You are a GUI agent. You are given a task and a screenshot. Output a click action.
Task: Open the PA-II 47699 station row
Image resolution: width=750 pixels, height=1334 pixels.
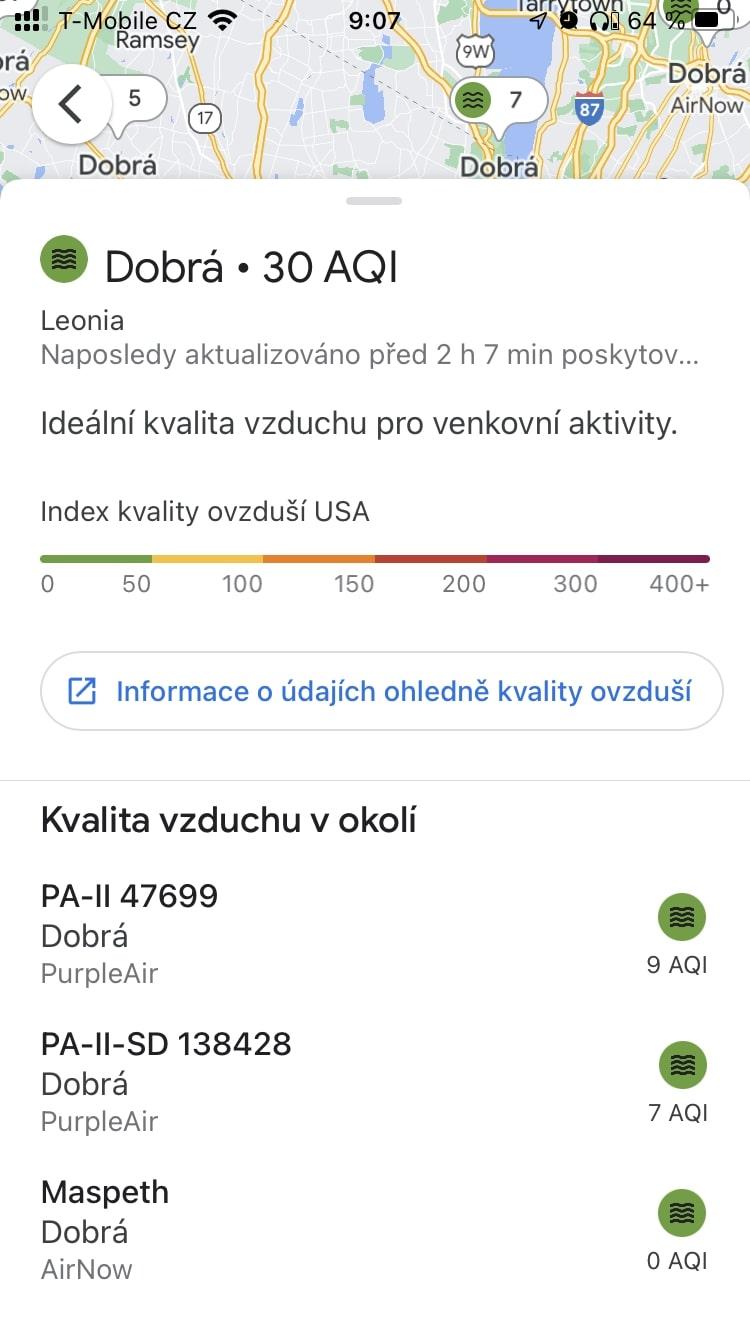(375, 933)
